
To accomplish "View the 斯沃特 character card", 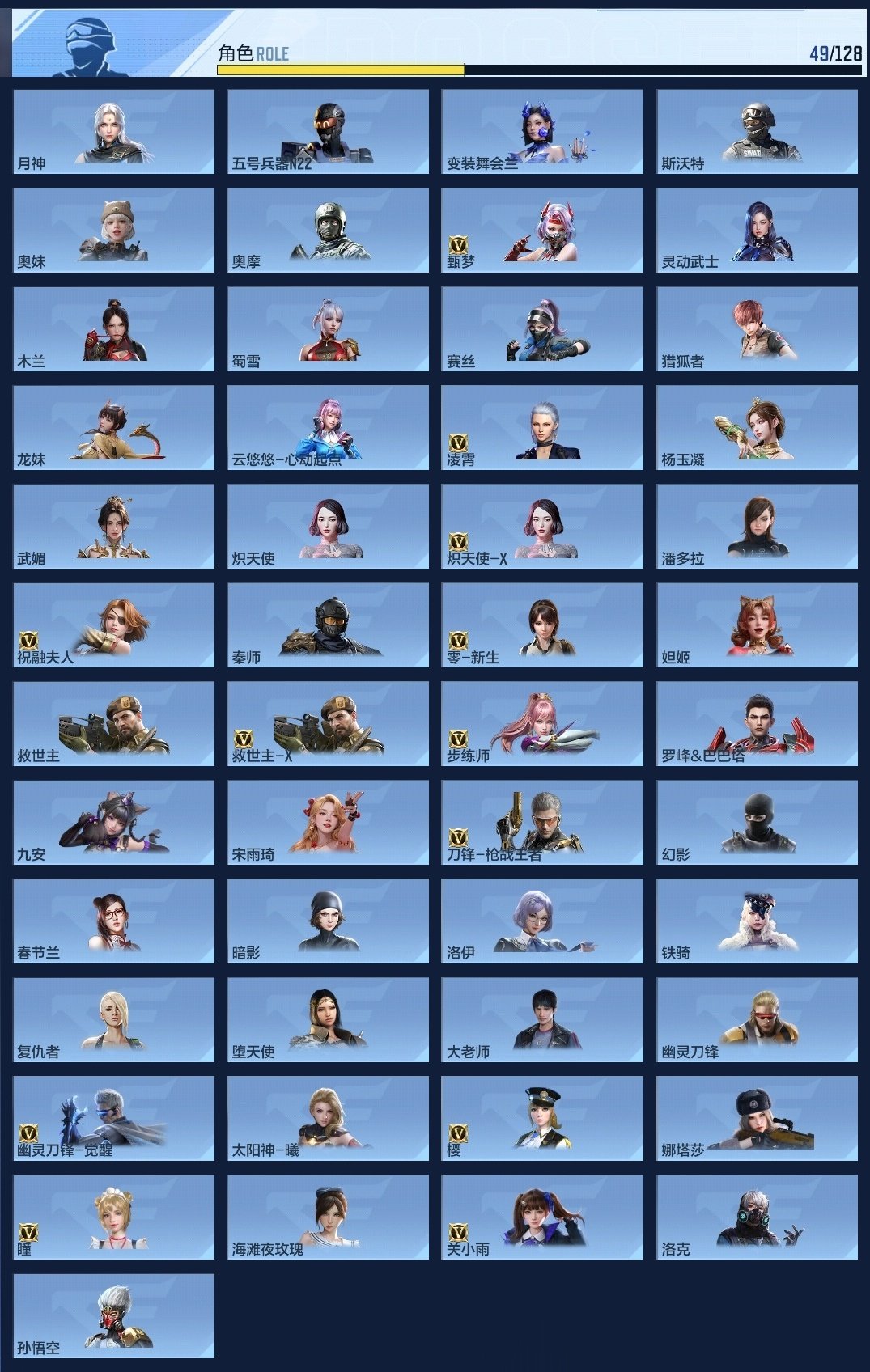I will pyautogui.click(x=756, y=131).
